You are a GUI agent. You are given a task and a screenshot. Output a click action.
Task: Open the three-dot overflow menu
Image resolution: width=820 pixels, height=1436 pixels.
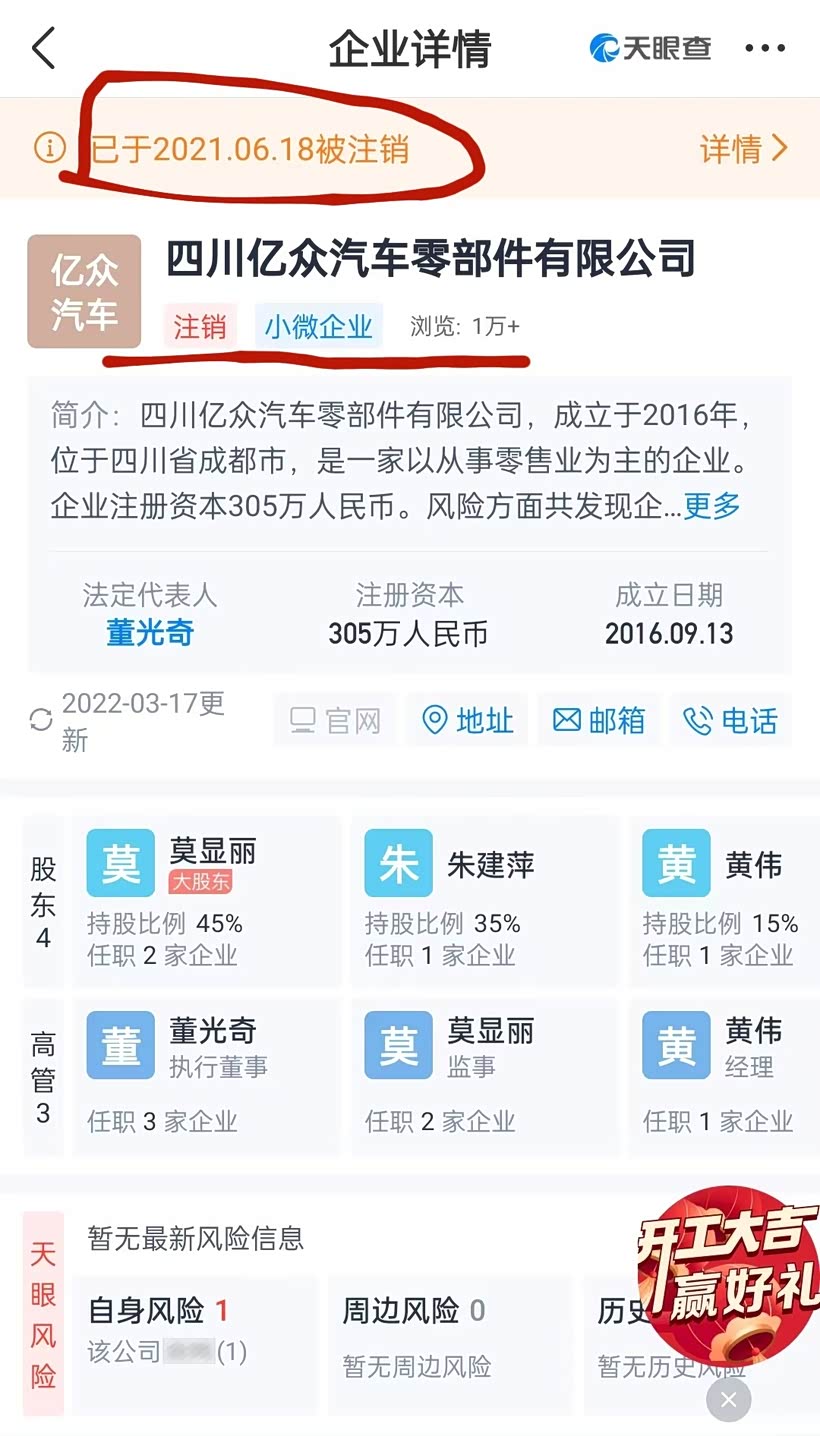(765, 48)
